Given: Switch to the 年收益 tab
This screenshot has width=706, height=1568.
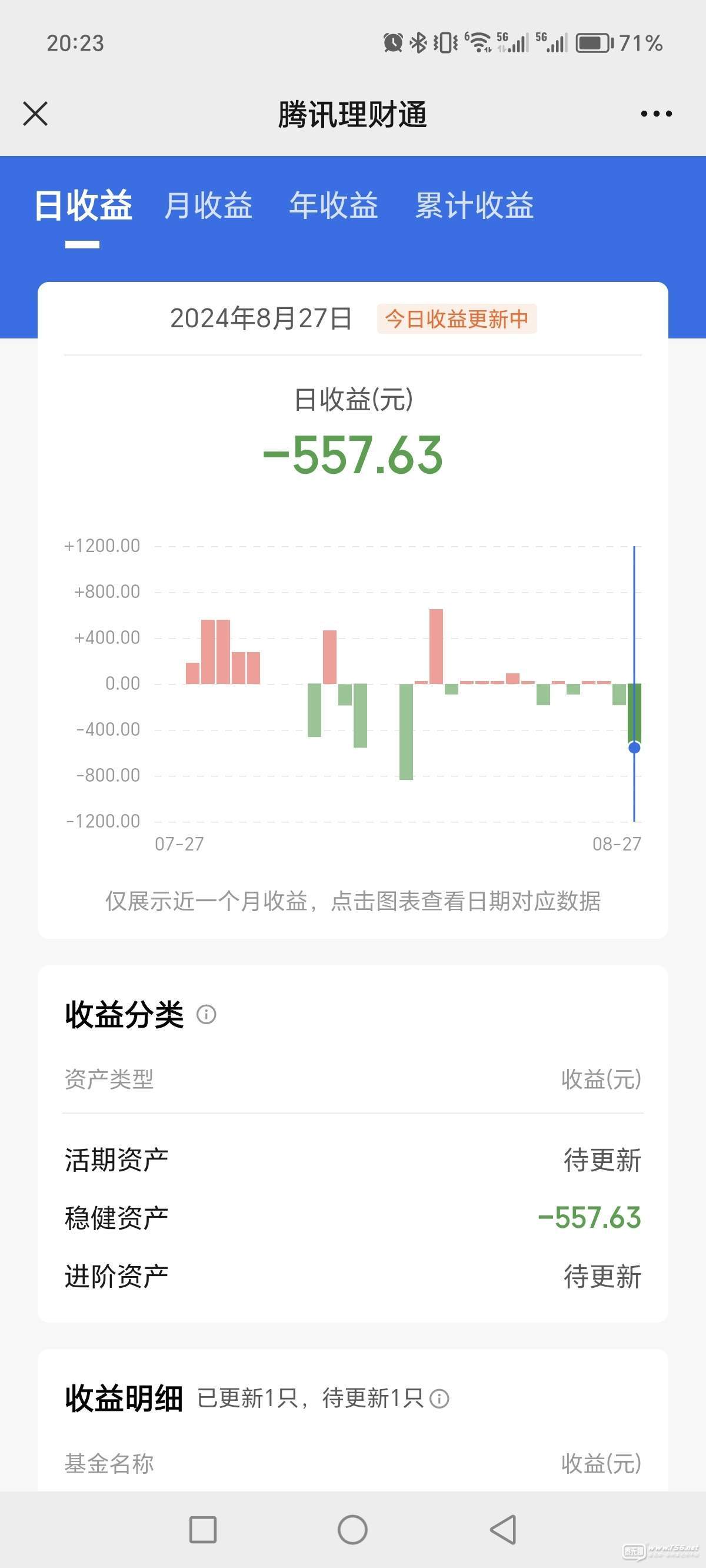Looking at the screenshot, I should (x=334, y=205).
